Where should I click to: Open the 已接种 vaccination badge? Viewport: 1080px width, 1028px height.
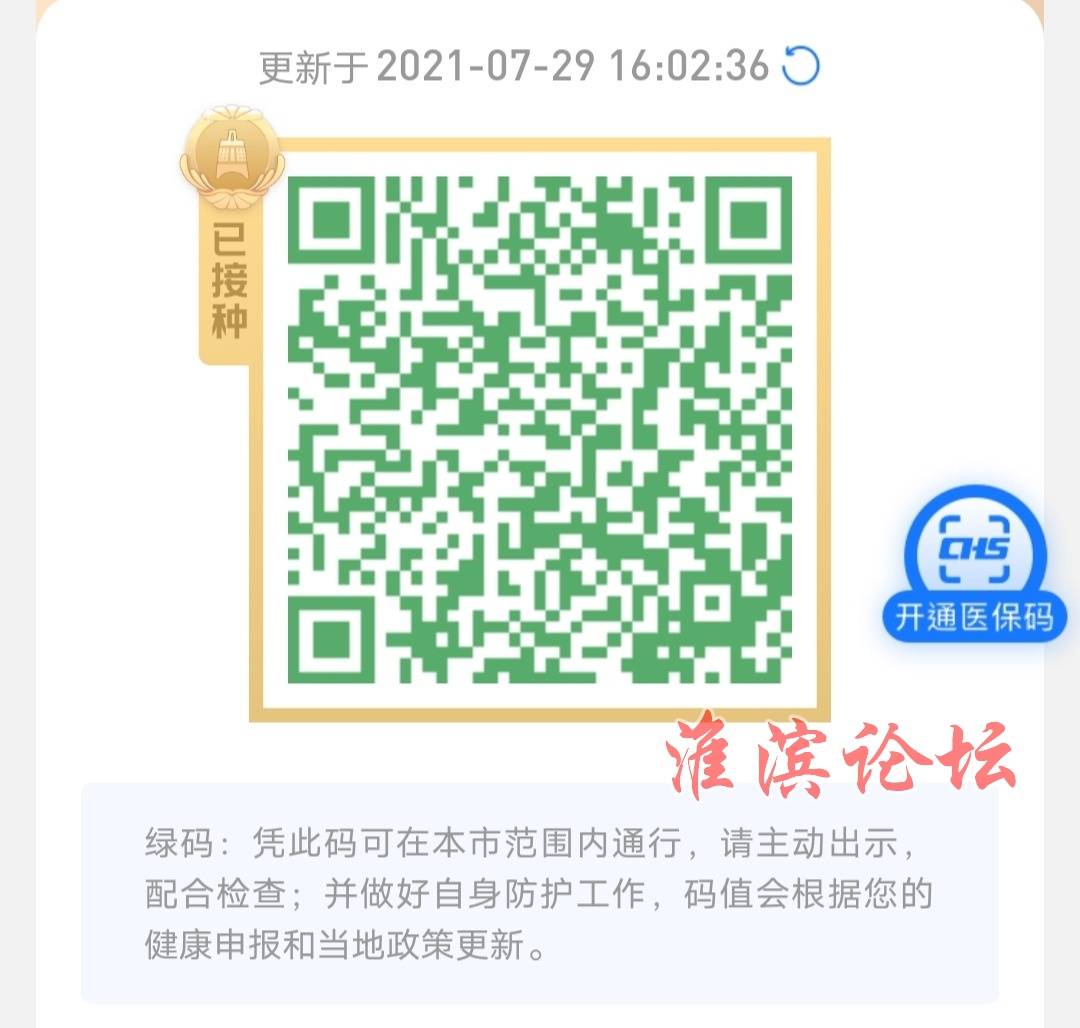(230, 240)
